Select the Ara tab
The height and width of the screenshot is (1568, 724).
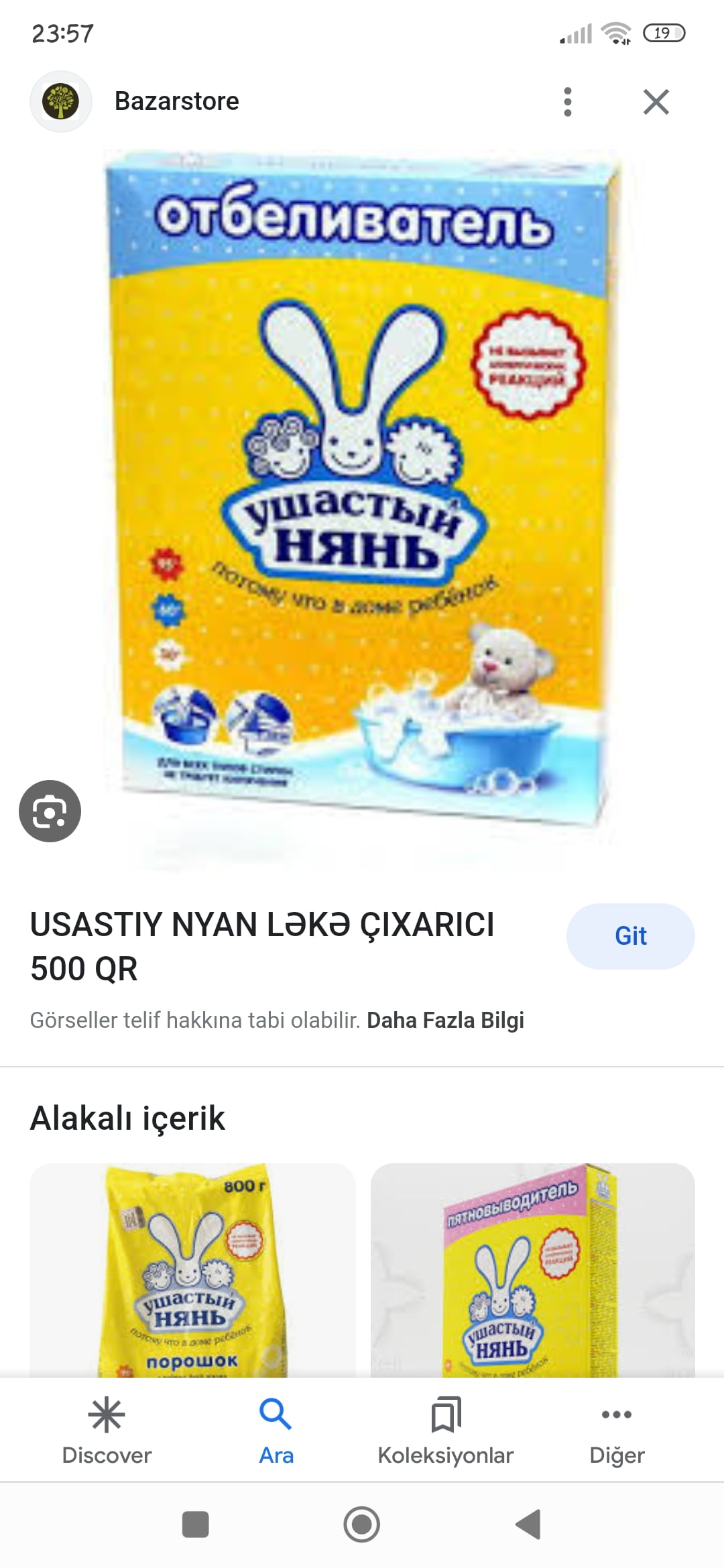click(x=276, y=1430)
